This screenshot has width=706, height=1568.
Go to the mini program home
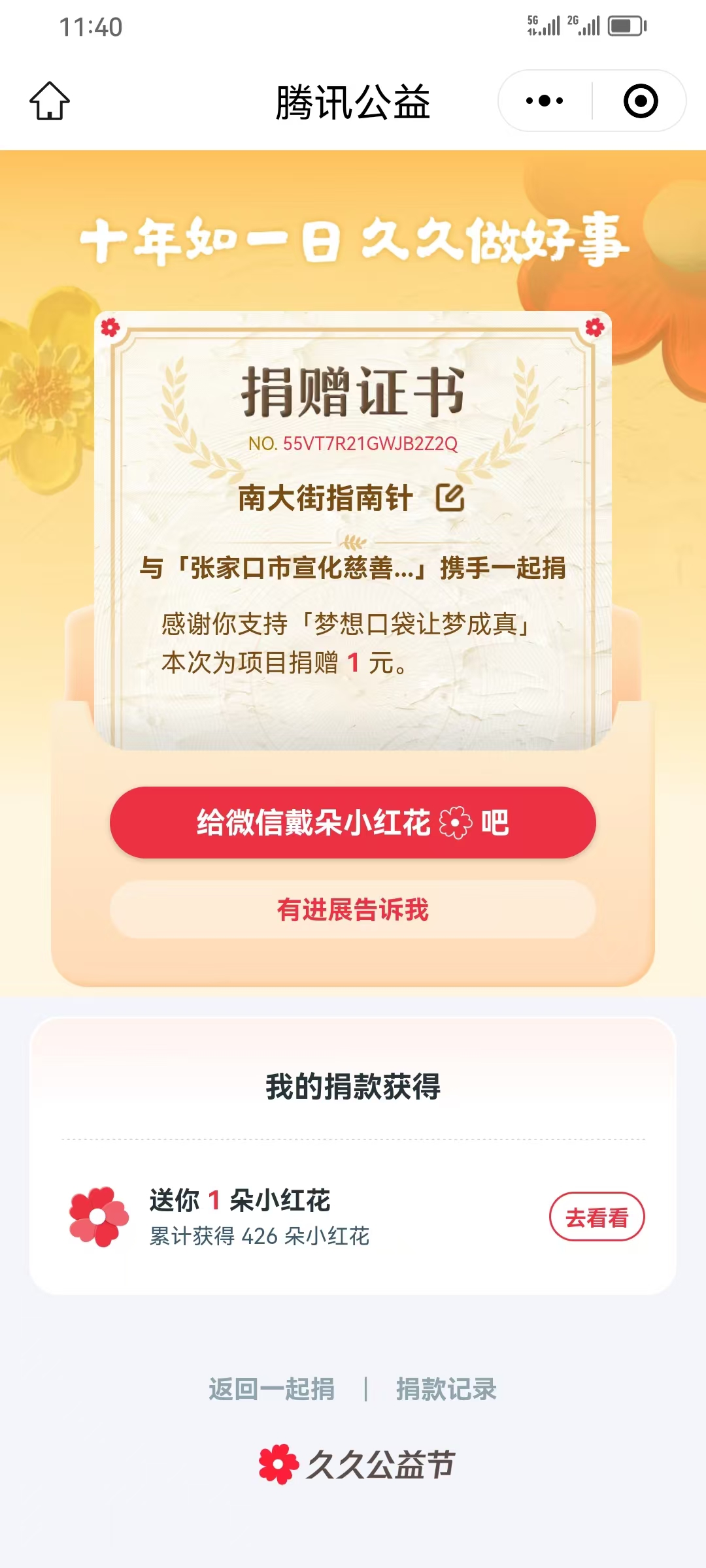pyautogui.click(x=50, y=101)
